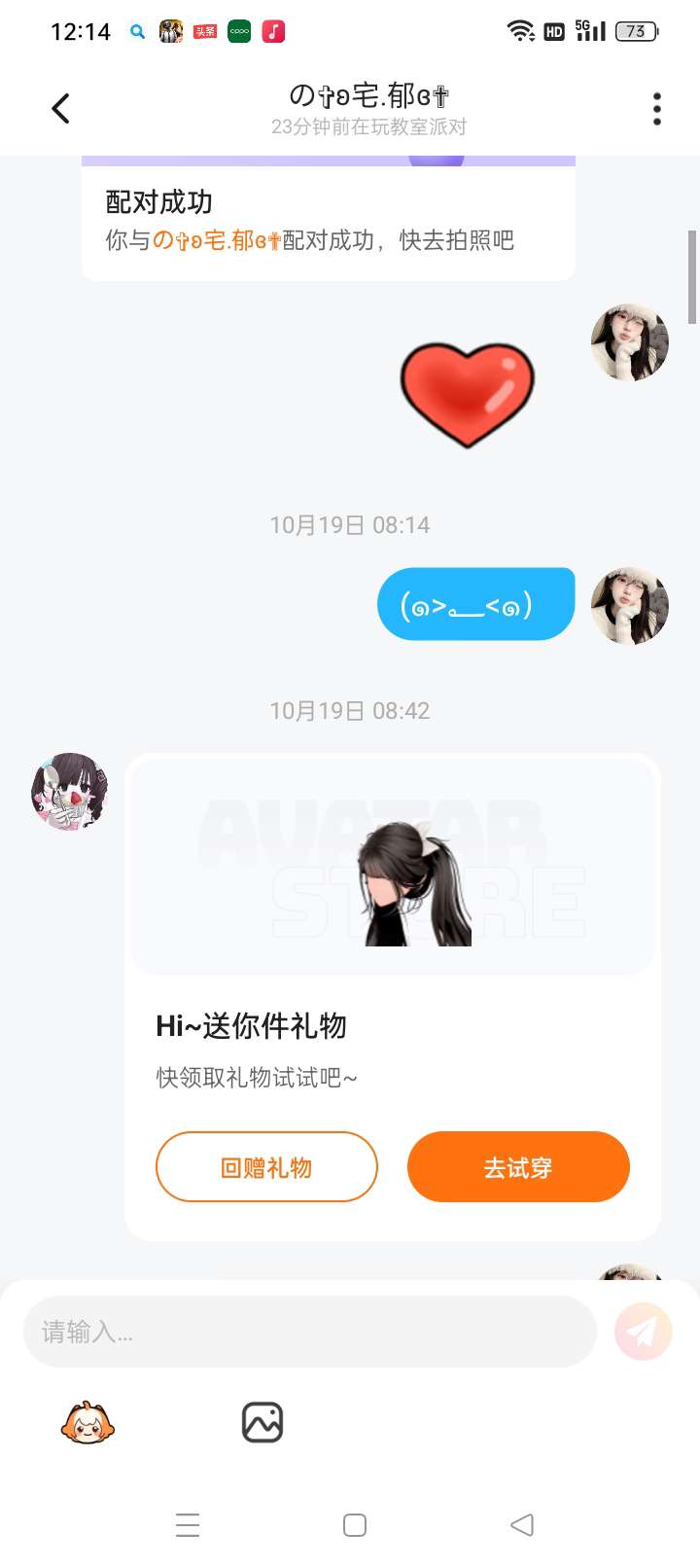Open the emoji sticker panel
Screen dimensions: 700x1568
point(87,1423)
